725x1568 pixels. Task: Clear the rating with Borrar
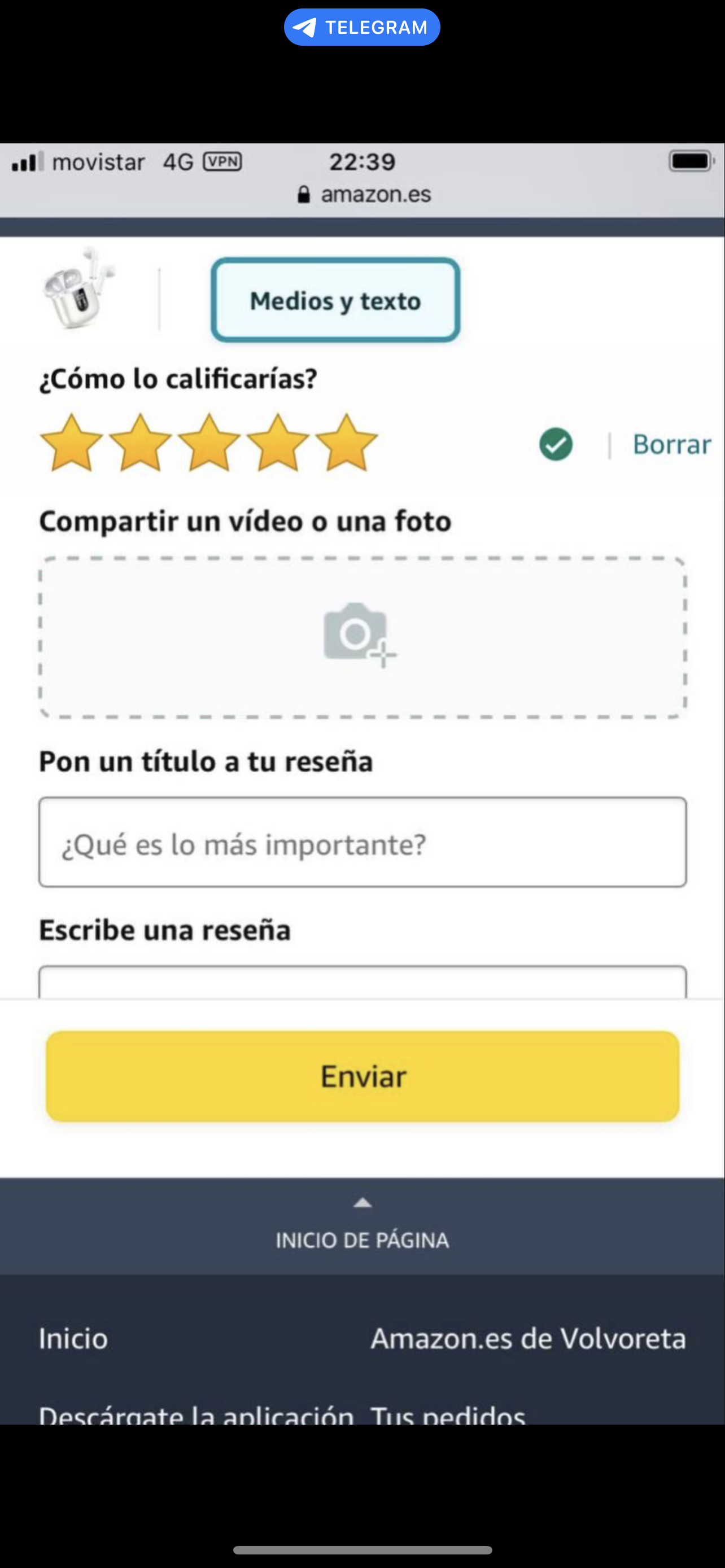click(671, 444)
